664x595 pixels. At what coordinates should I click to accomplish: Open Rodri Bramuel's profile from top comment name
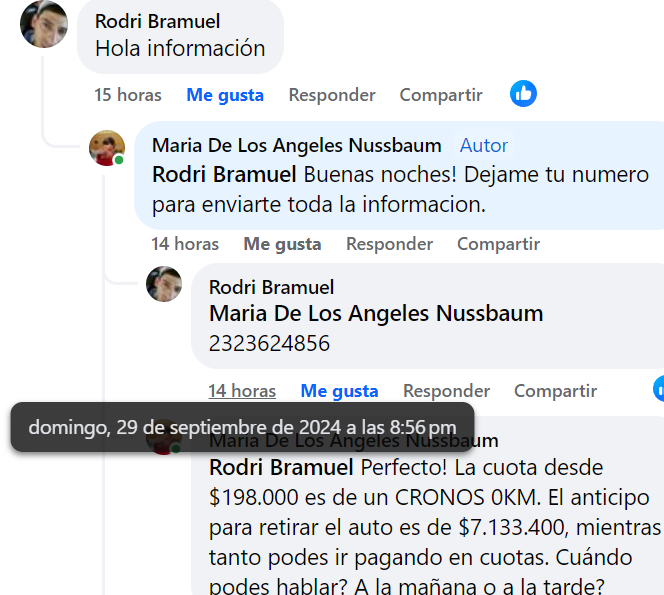(157, 21)
